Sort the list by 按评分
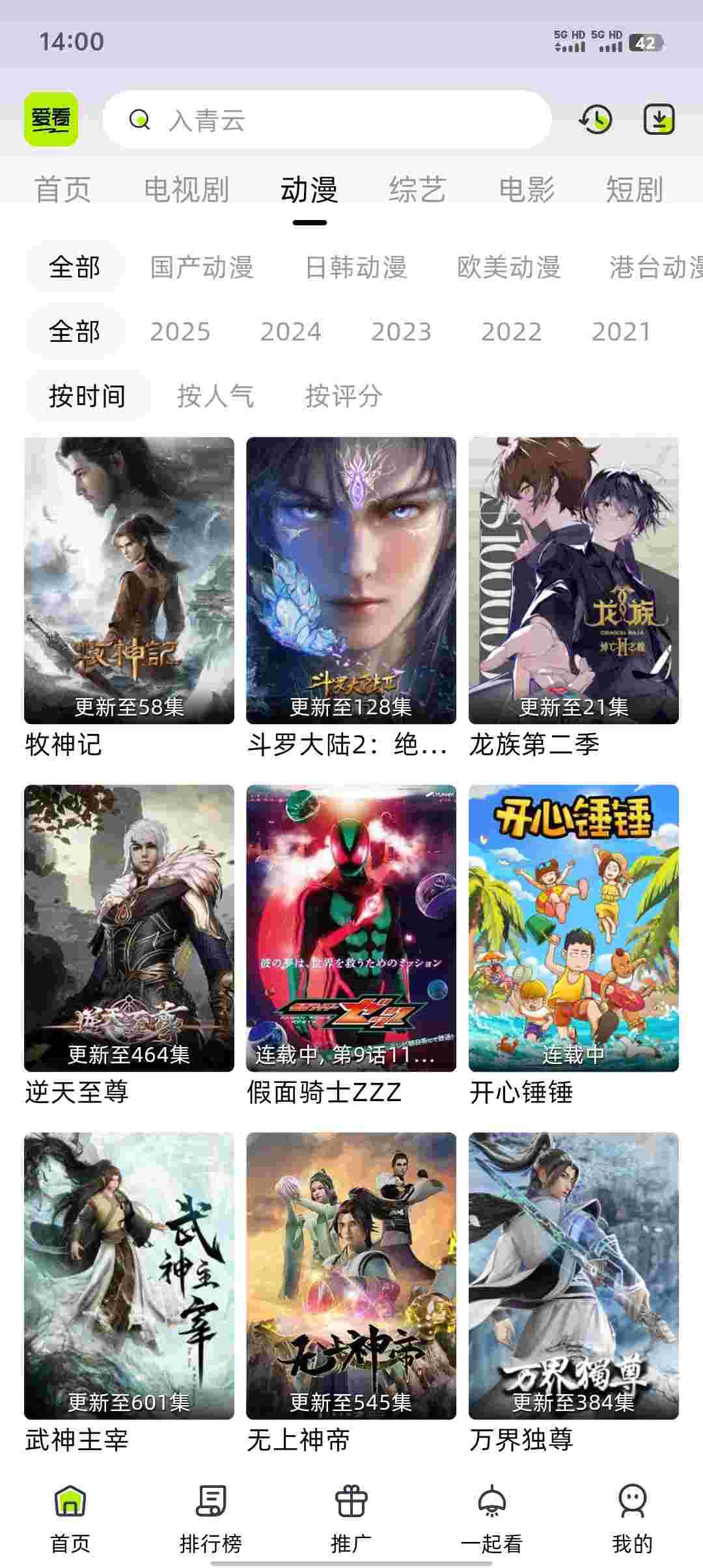Viewport: 703px width, 1568px height. pos(344,396)
